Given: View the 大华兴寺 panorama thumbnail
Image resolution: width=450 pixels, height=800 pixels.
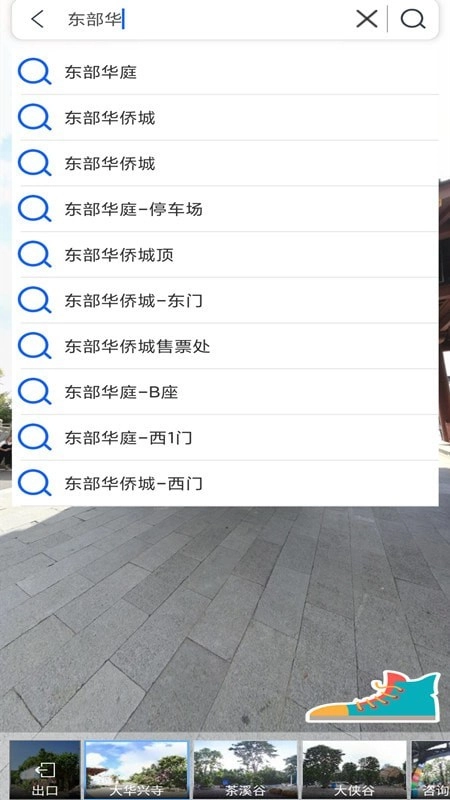Looking at the screenshot, I should 136,770.
